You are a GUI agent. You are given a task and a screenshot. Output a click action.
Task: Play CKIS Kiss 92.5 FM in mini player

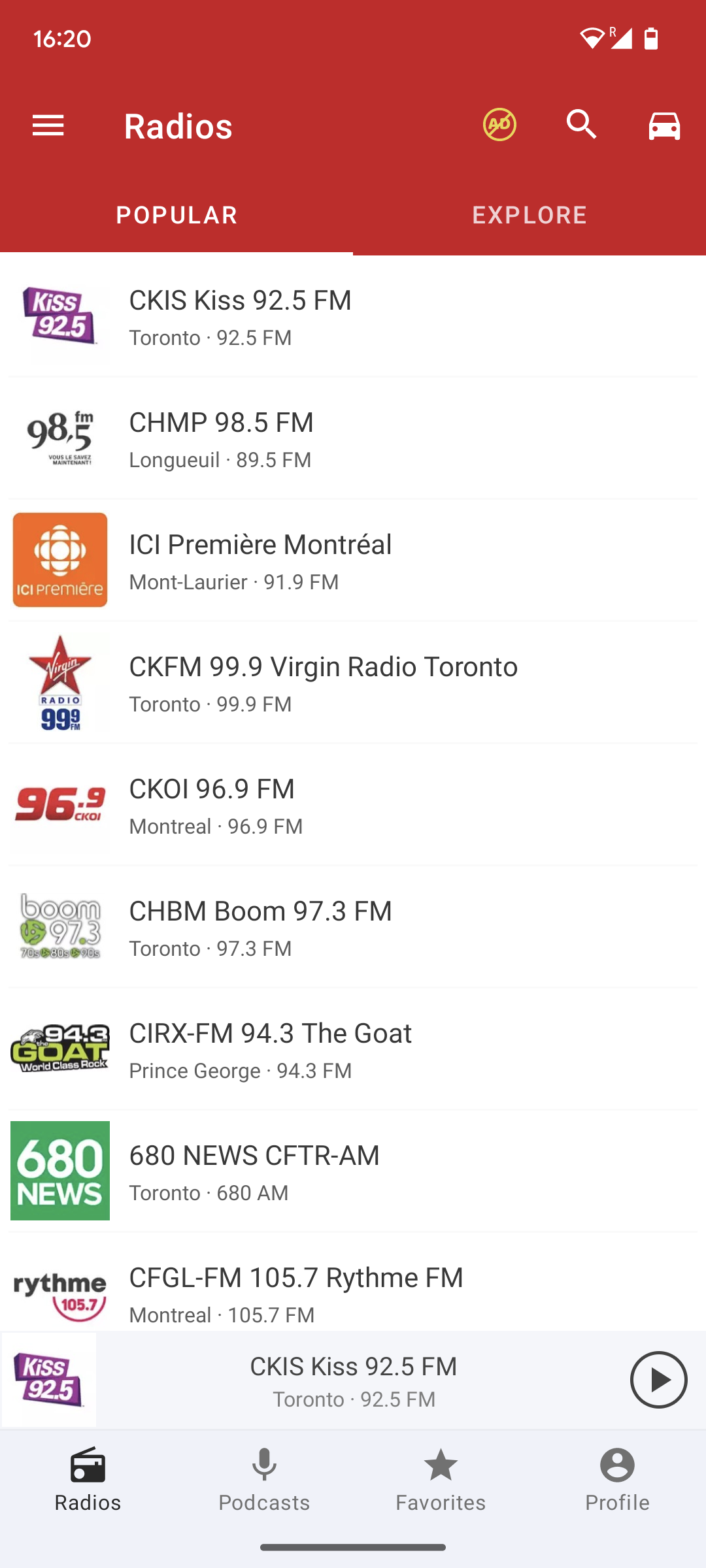pyautogui.click(x=658, y=1380)
